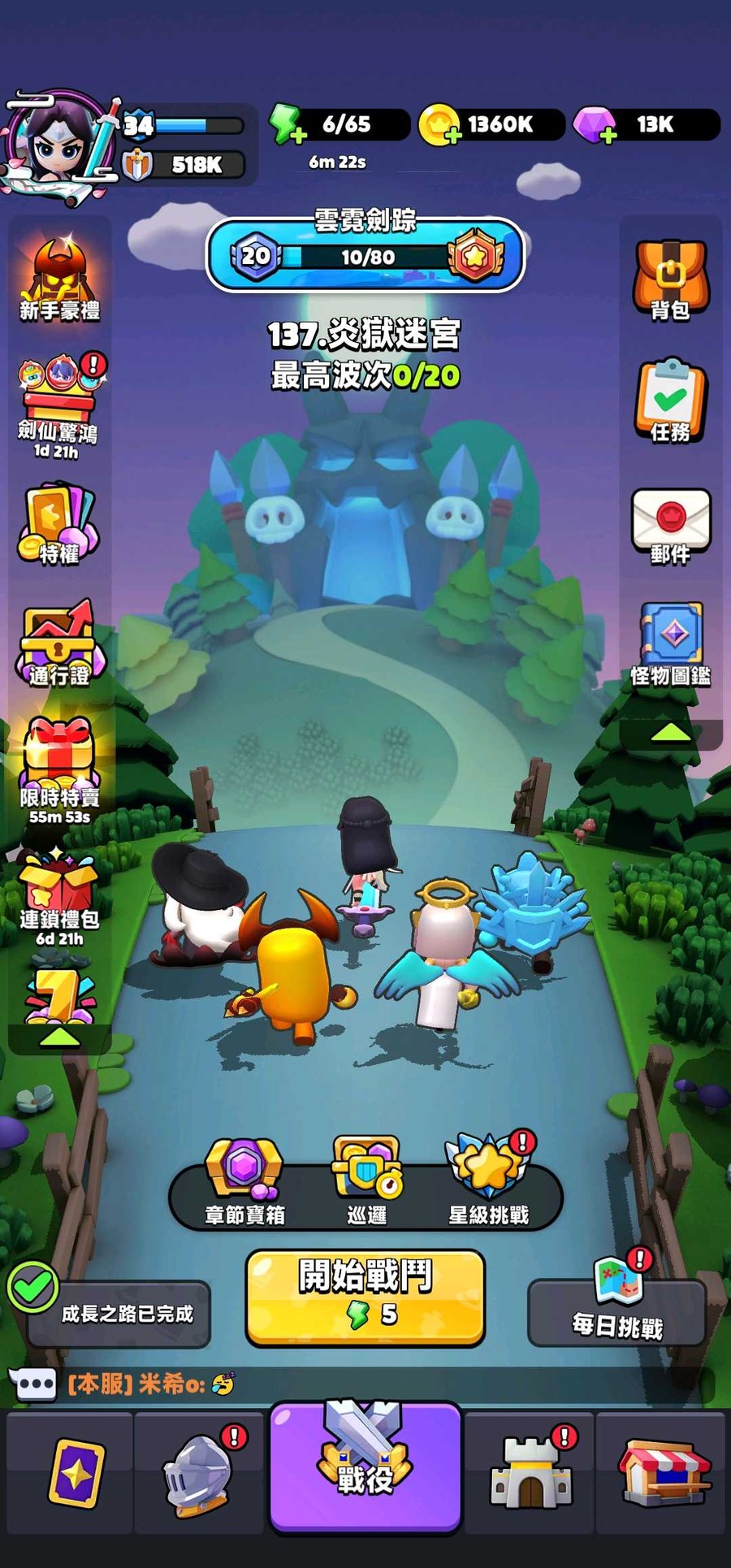Open the 新手豪禮 newbie gift

(x=59, y=280)
